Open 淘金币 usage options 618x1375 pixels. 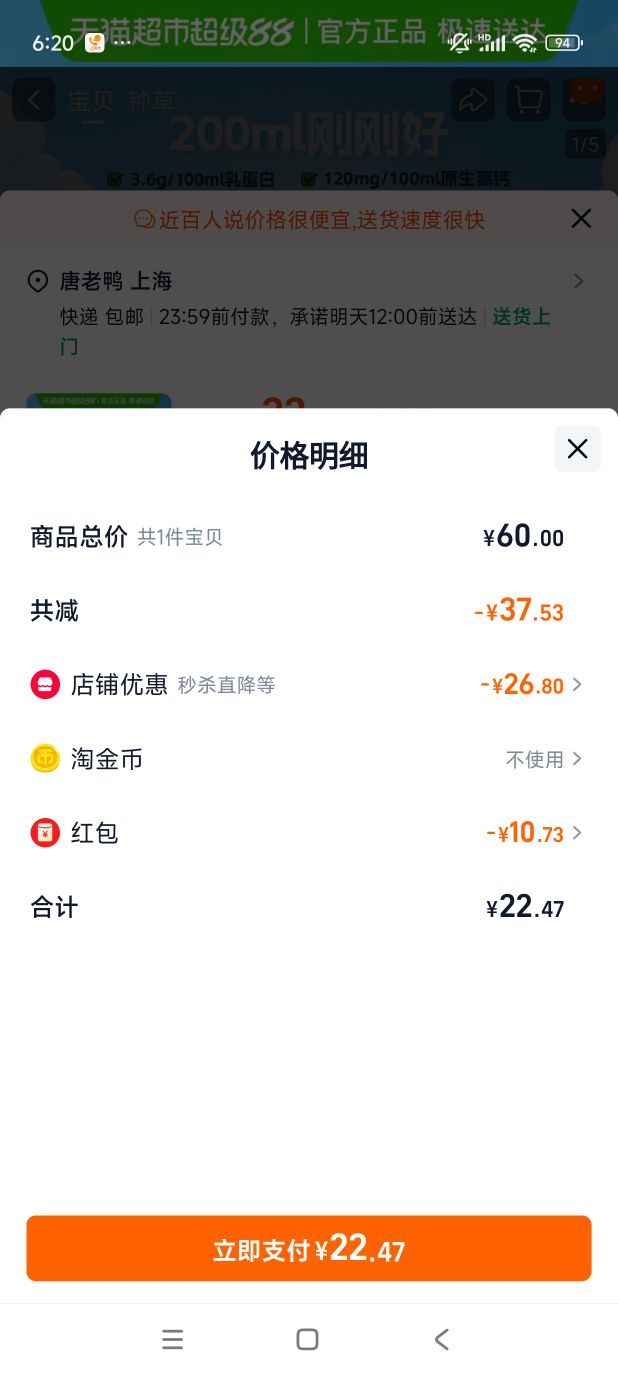pyautogui.click(x=307, y=759)
